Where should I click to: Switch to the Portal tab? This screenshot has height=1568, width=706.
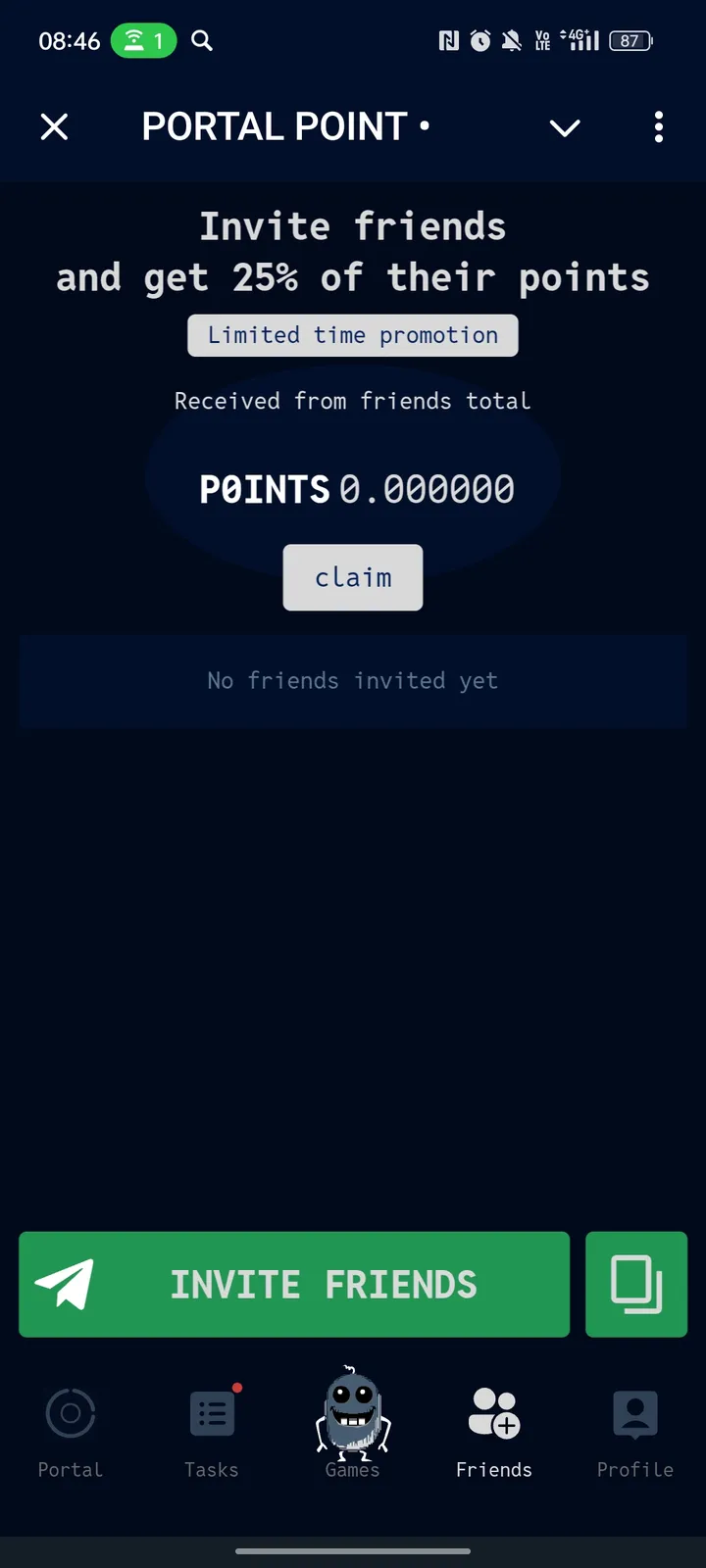coord(70,1431)
